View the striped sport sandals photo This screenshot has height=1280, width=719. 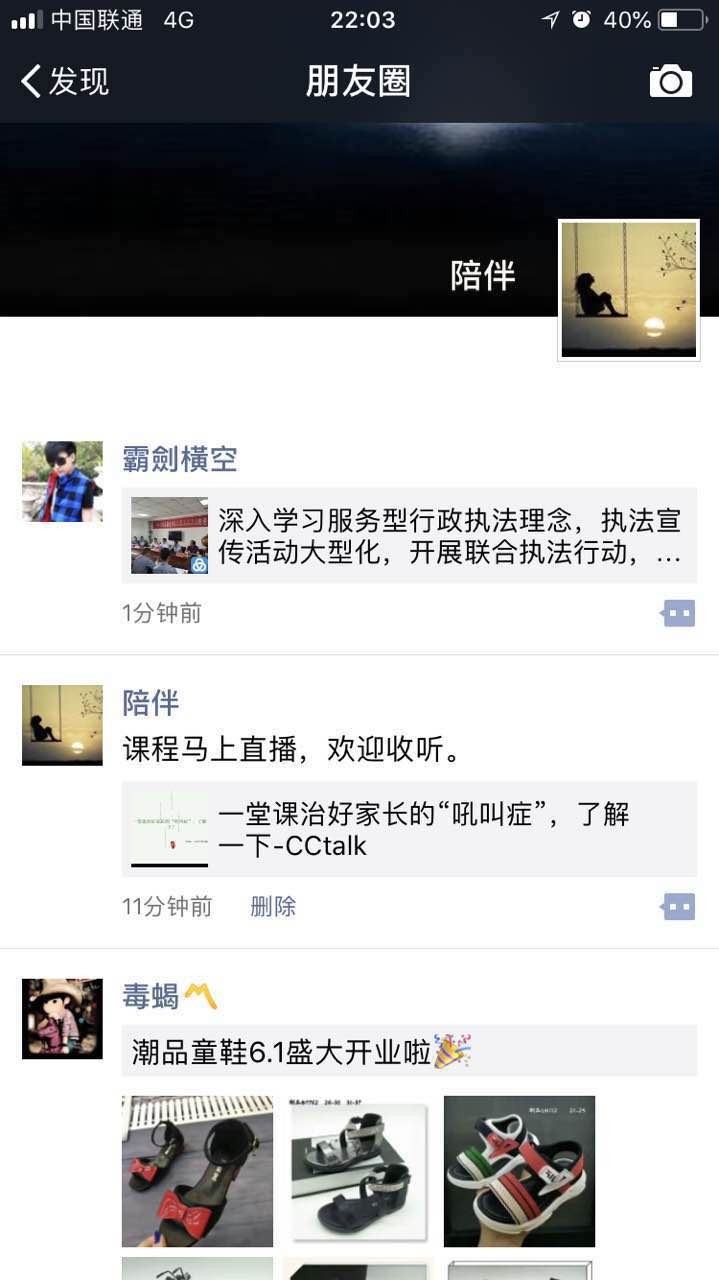(x=519, y=1171)
